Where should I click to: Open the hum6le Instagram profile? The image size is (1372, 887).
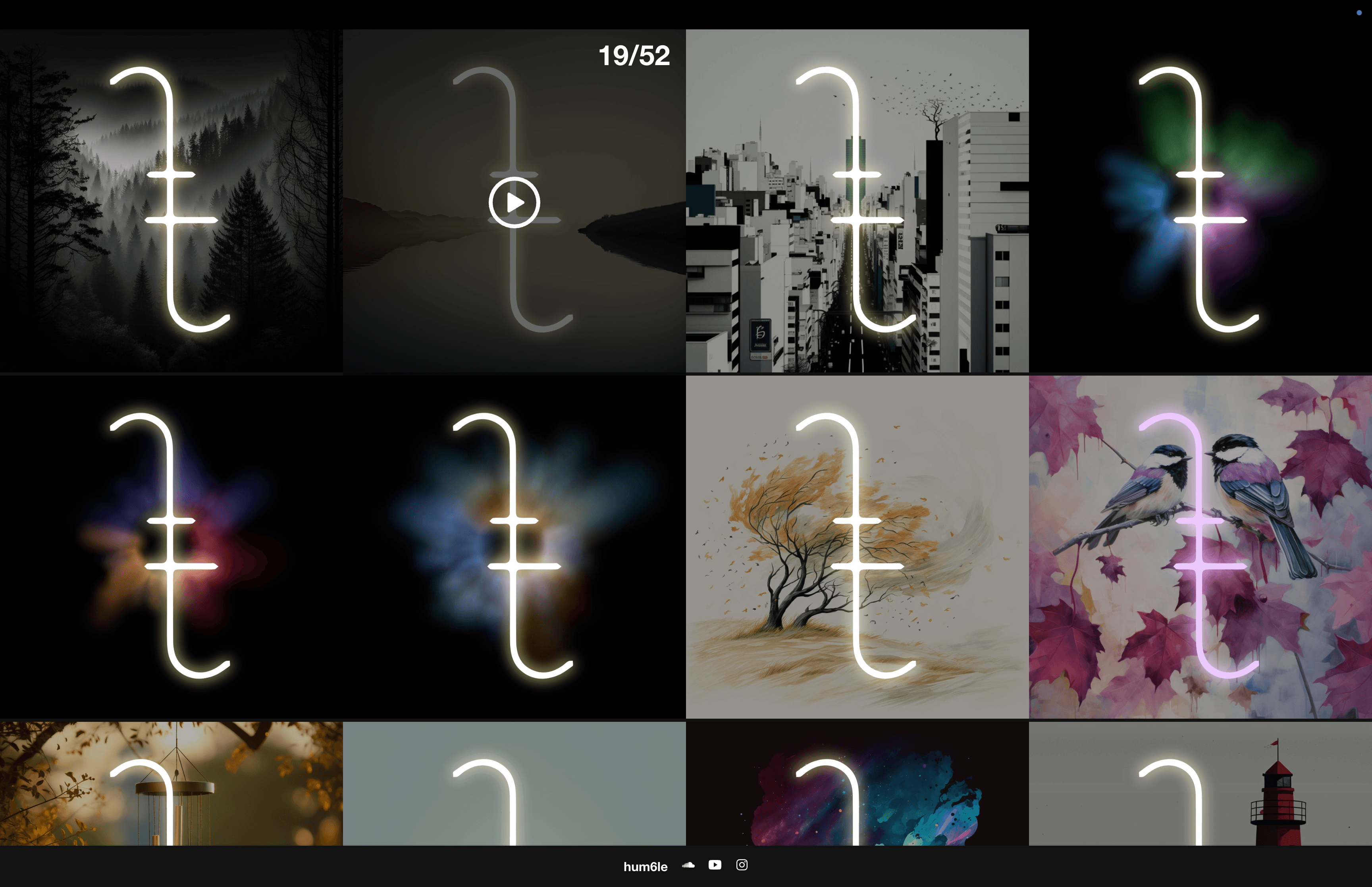742,865
